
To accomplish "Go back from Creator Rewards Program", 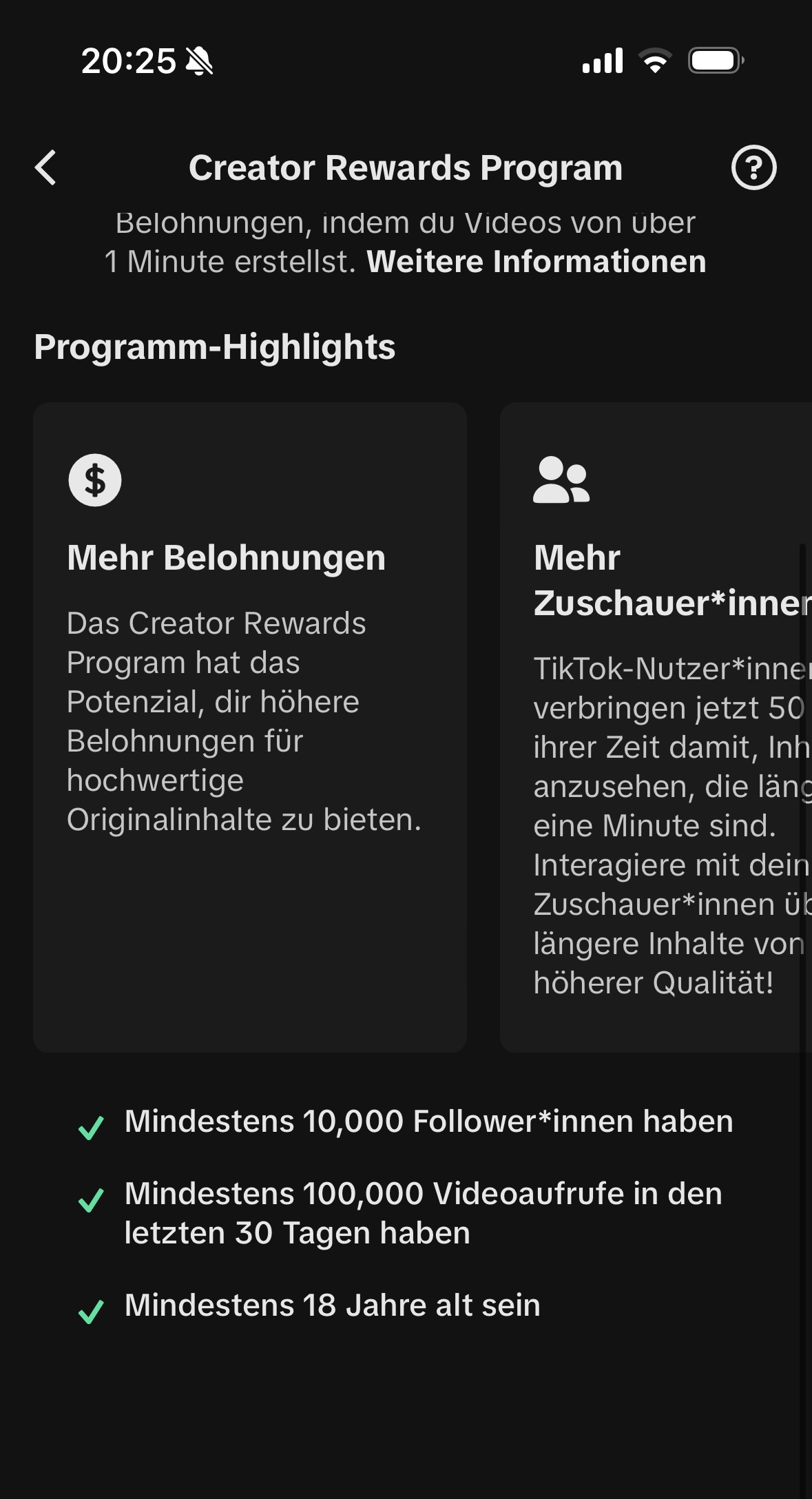I will pos(45,167).
